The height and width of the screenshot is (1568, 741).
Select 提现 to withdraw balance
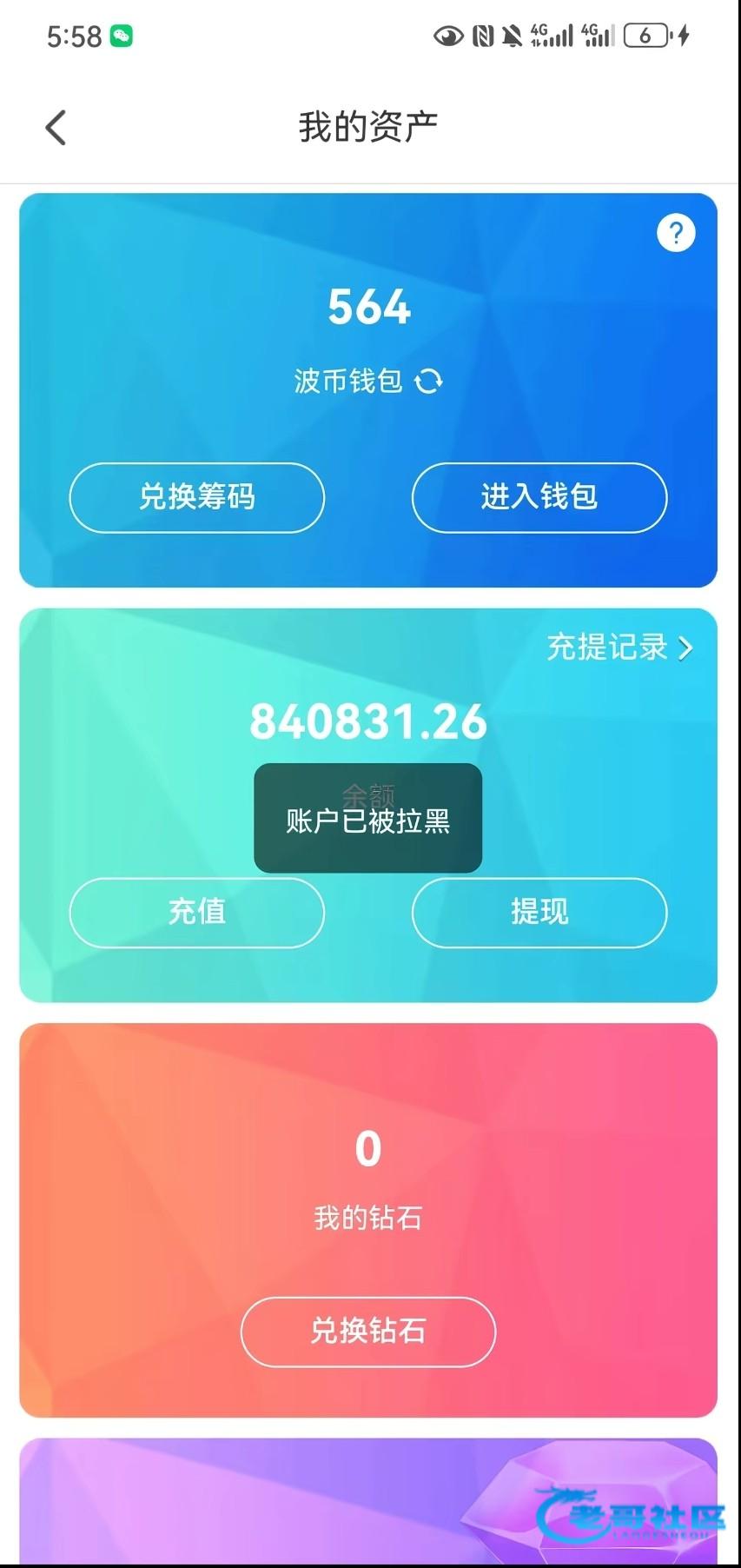click(539, 912)
